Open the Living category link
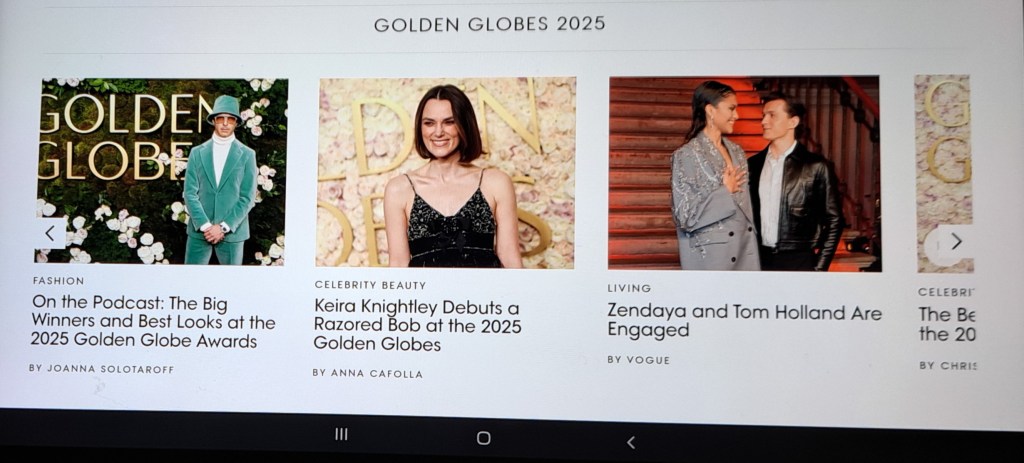 pos(629,288)
